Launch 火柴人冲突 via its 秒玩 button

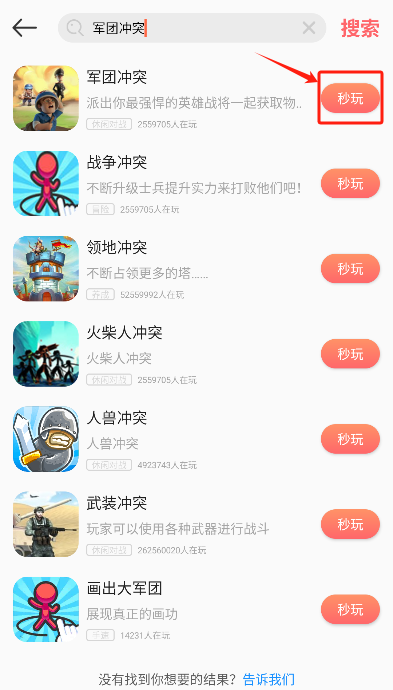pos(350,354)
